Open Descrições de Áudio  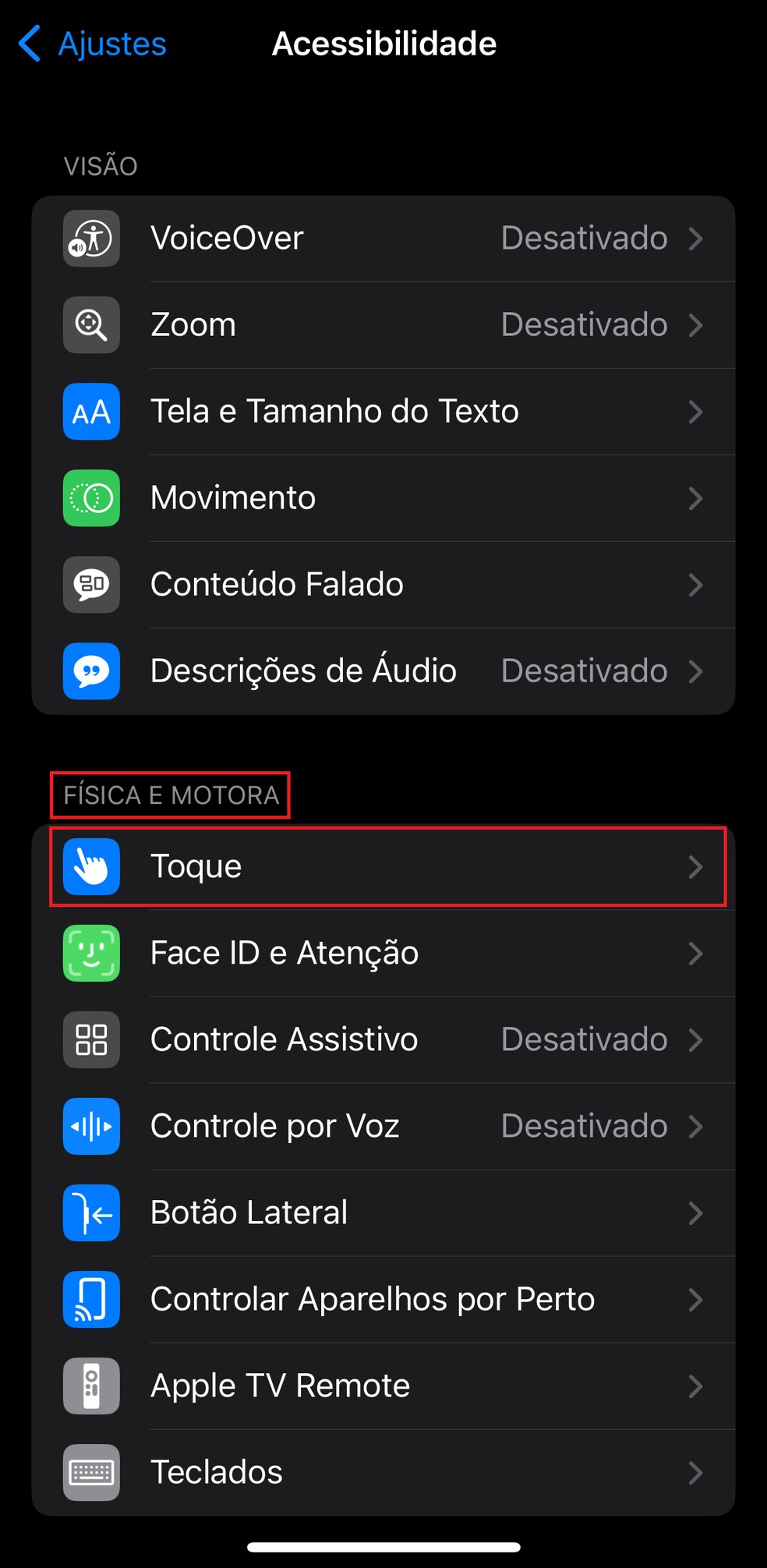[x=383, y=671]
